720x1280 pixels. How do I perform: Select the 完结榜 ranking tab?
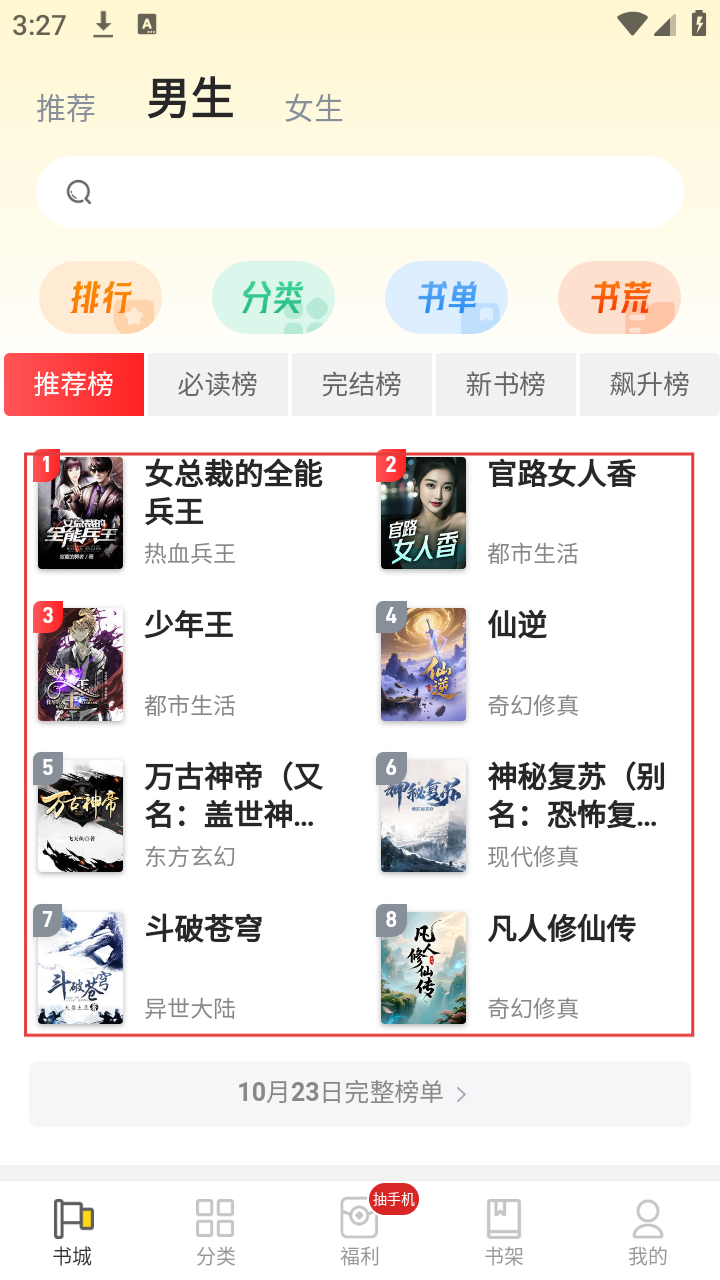(362, 384)
